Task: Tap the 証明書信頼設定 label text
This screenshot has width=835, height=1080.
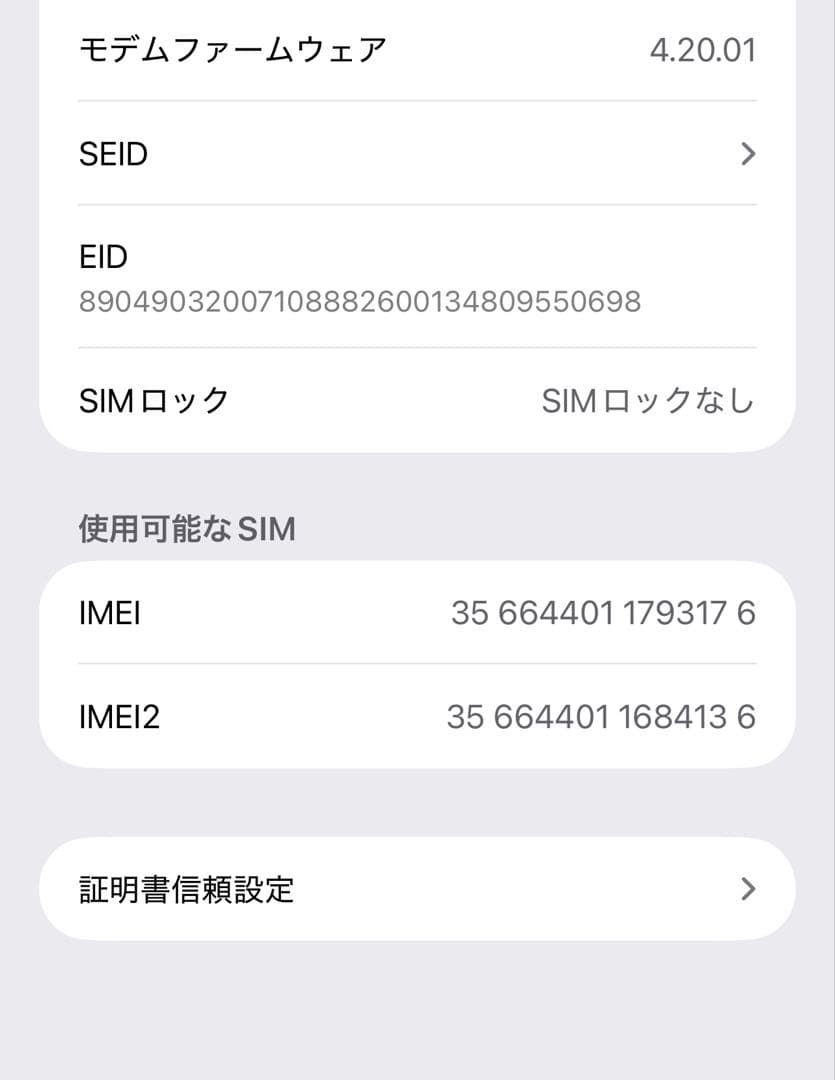Action: pos(186,888)
